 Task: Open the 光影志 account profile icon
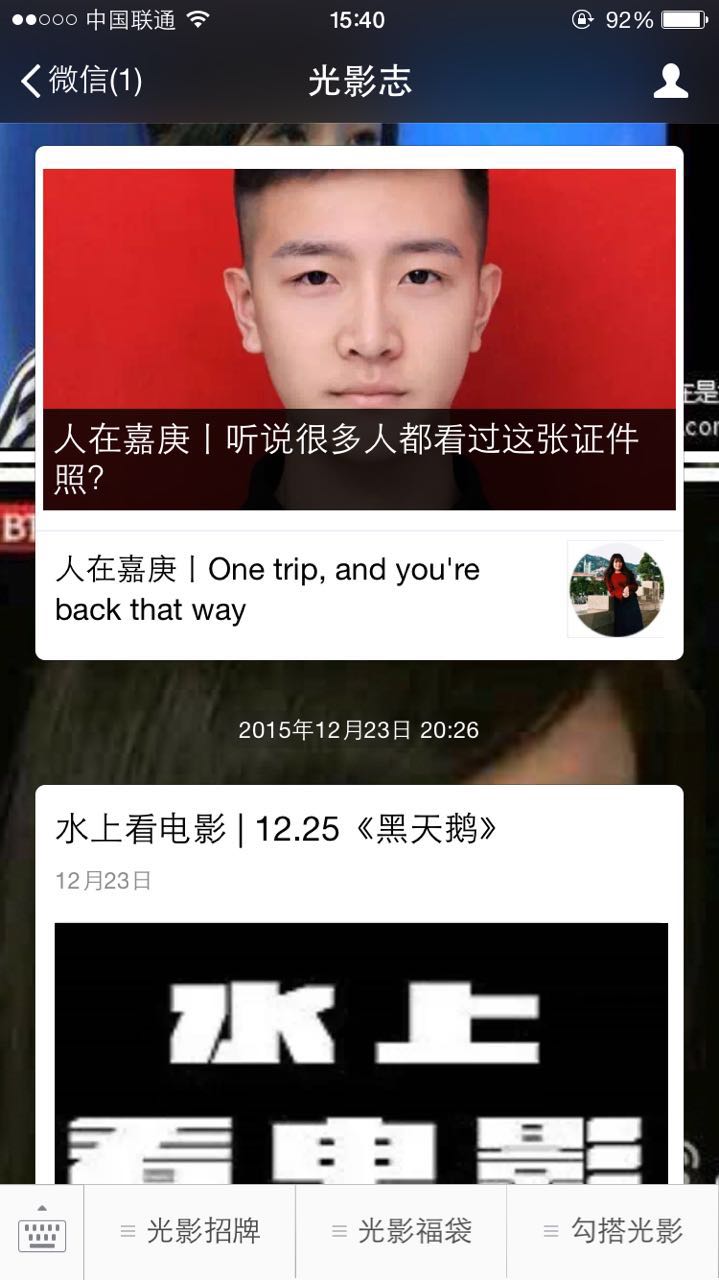click(670, 81)
